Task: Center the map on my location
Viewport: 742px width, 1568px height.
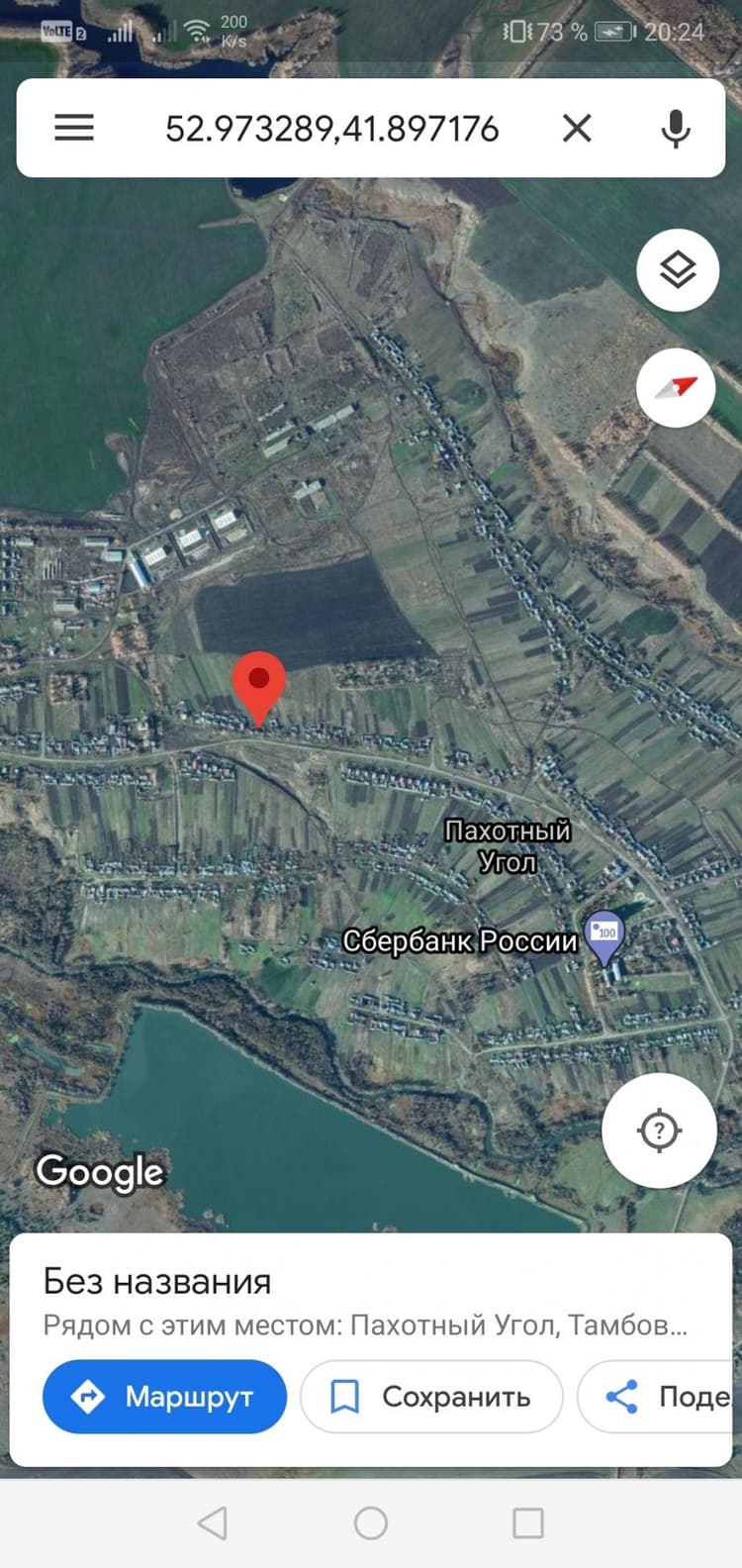Action: tap(659, 1130)
